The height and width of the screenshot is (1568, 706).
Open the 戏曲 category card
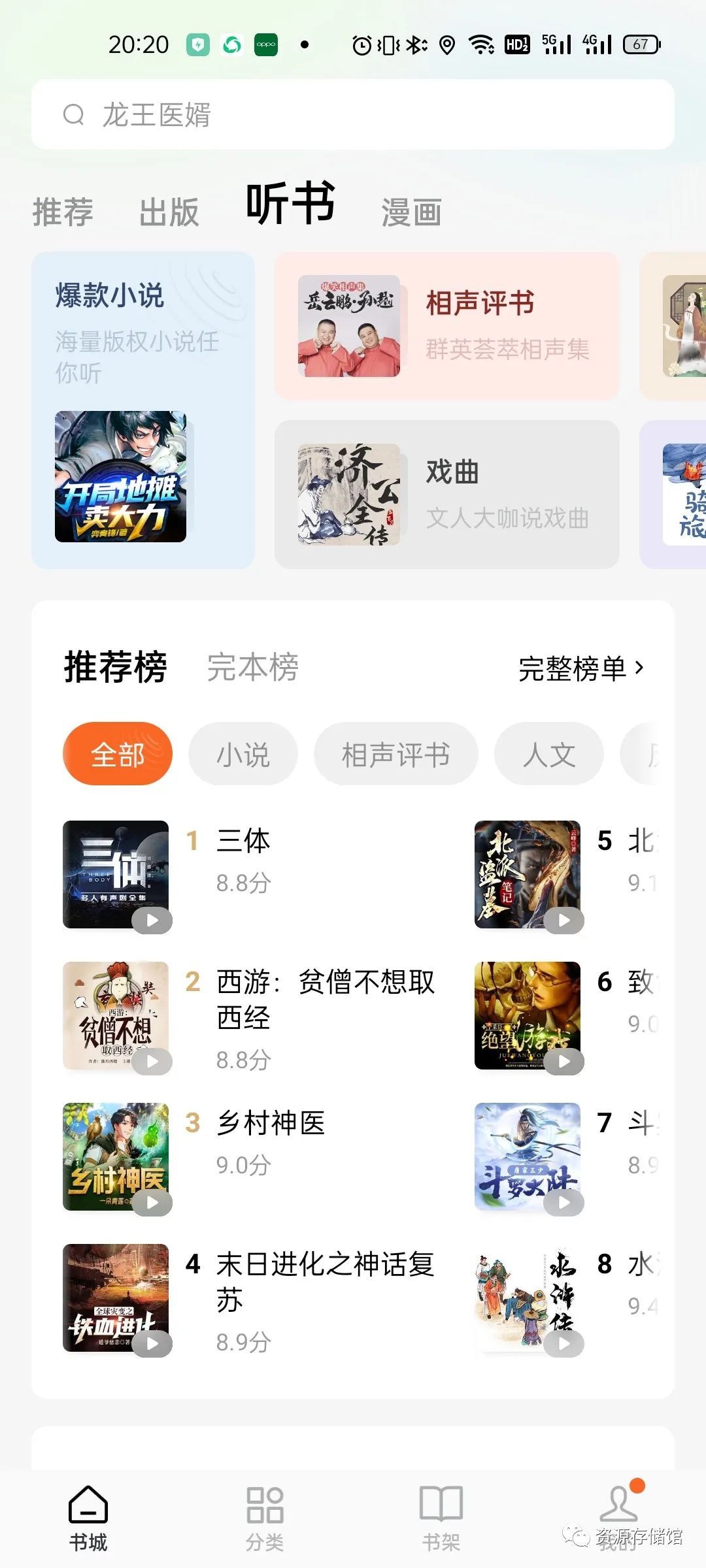click(x=446, y=495)
